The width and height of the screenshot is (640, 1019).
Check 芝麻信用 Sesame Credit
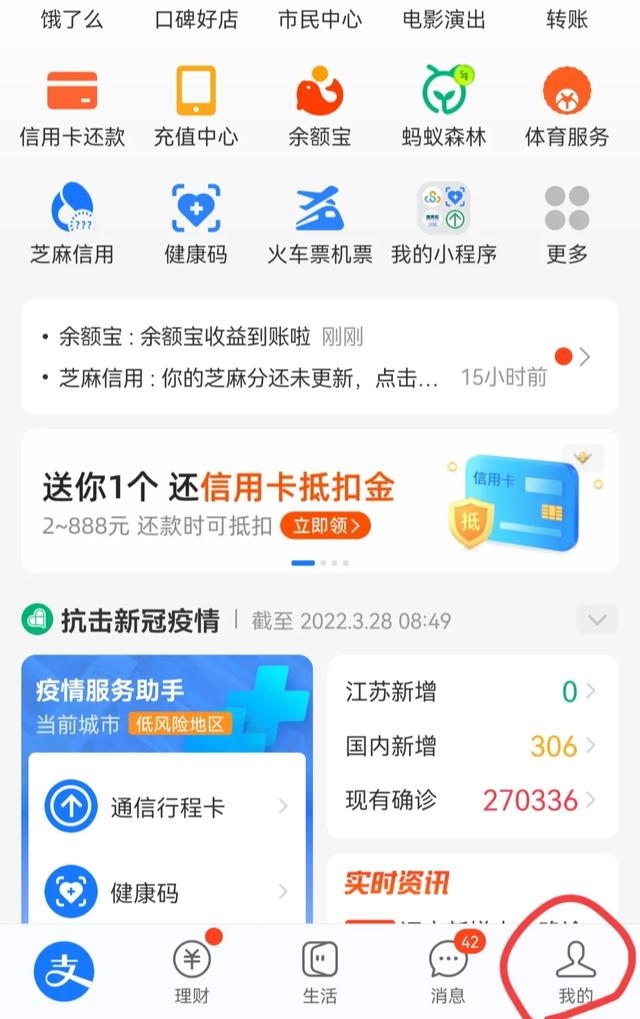[72, 224]
